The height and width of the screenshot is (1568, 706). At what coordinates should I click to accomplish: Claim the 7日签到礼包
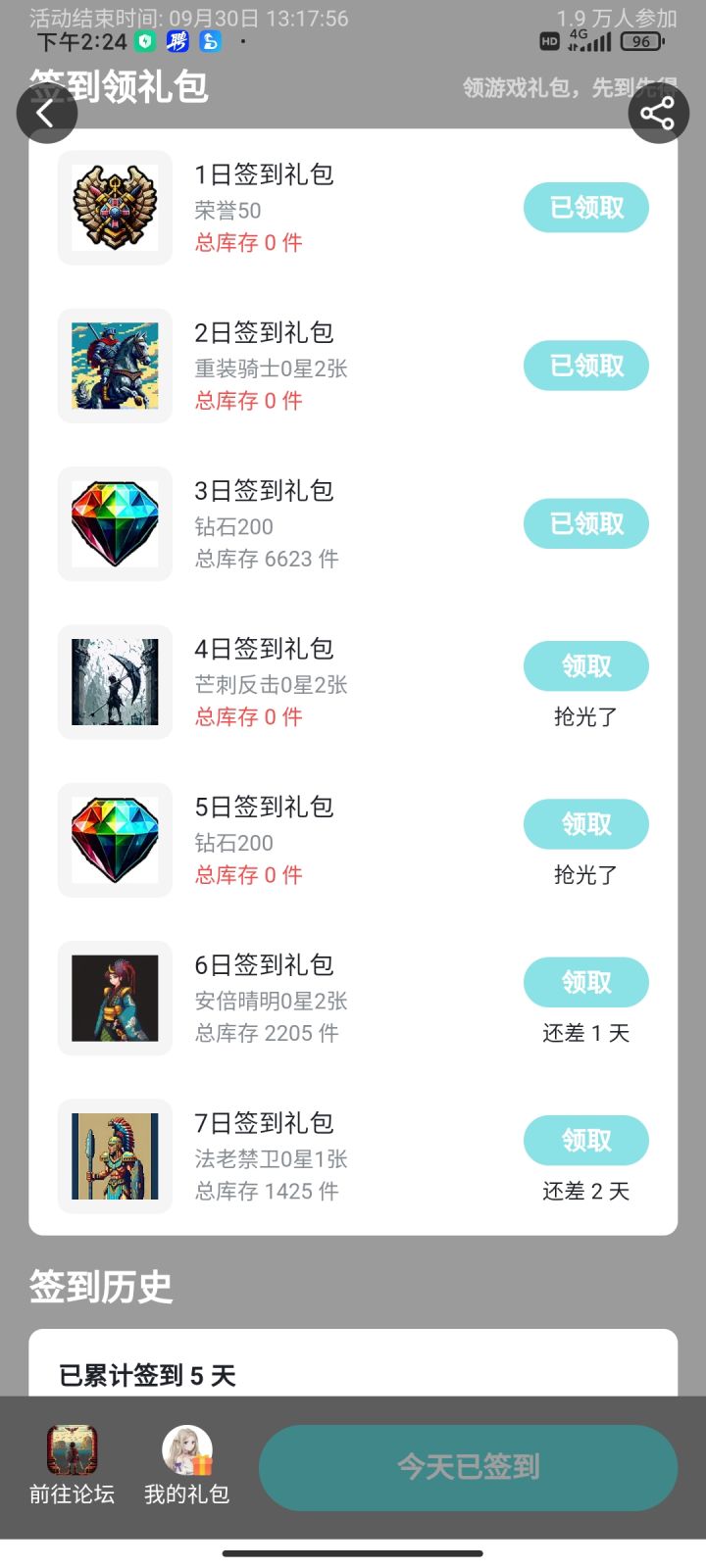pos(586,1141)
